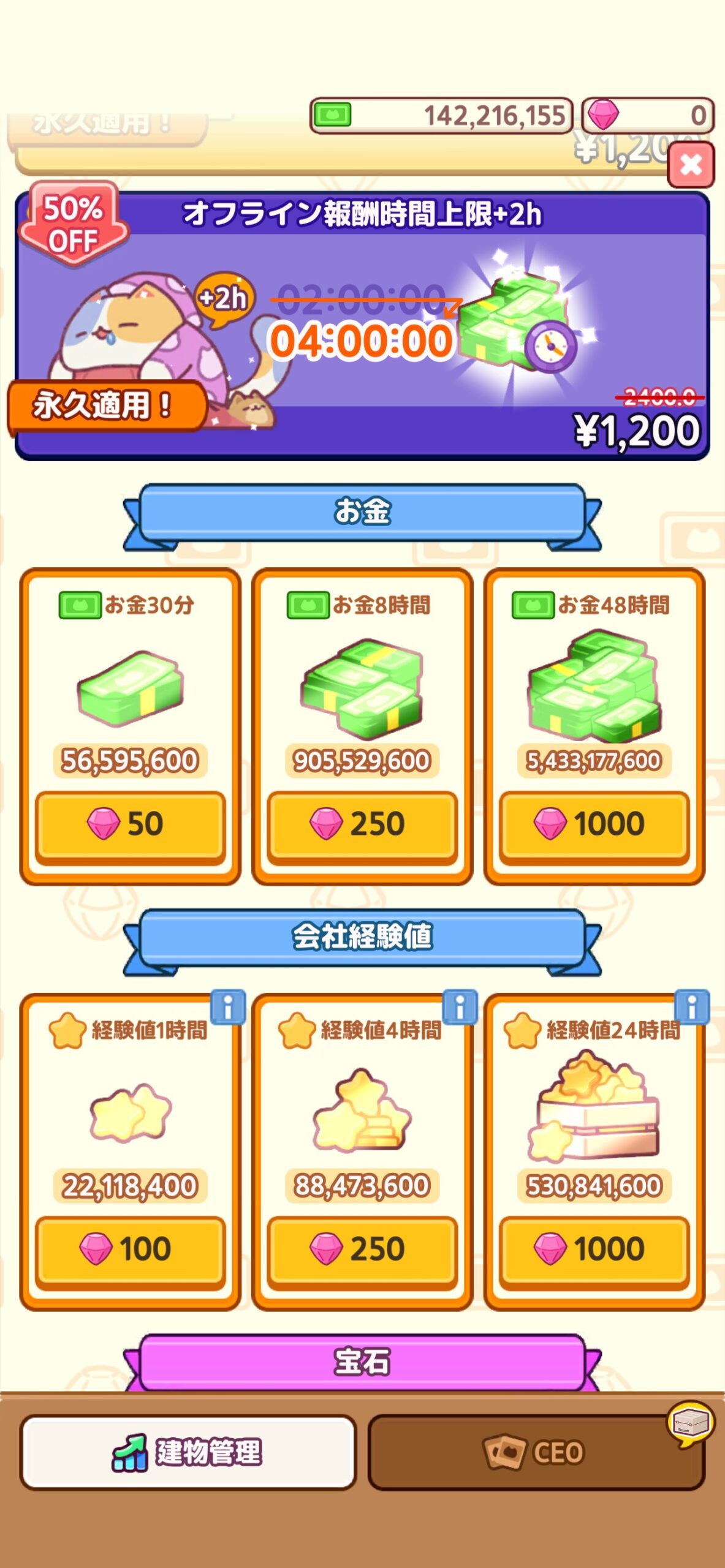Screen dimensions: 725x1568
Task: Show info for 経験値24時間
Action: 691,1007
